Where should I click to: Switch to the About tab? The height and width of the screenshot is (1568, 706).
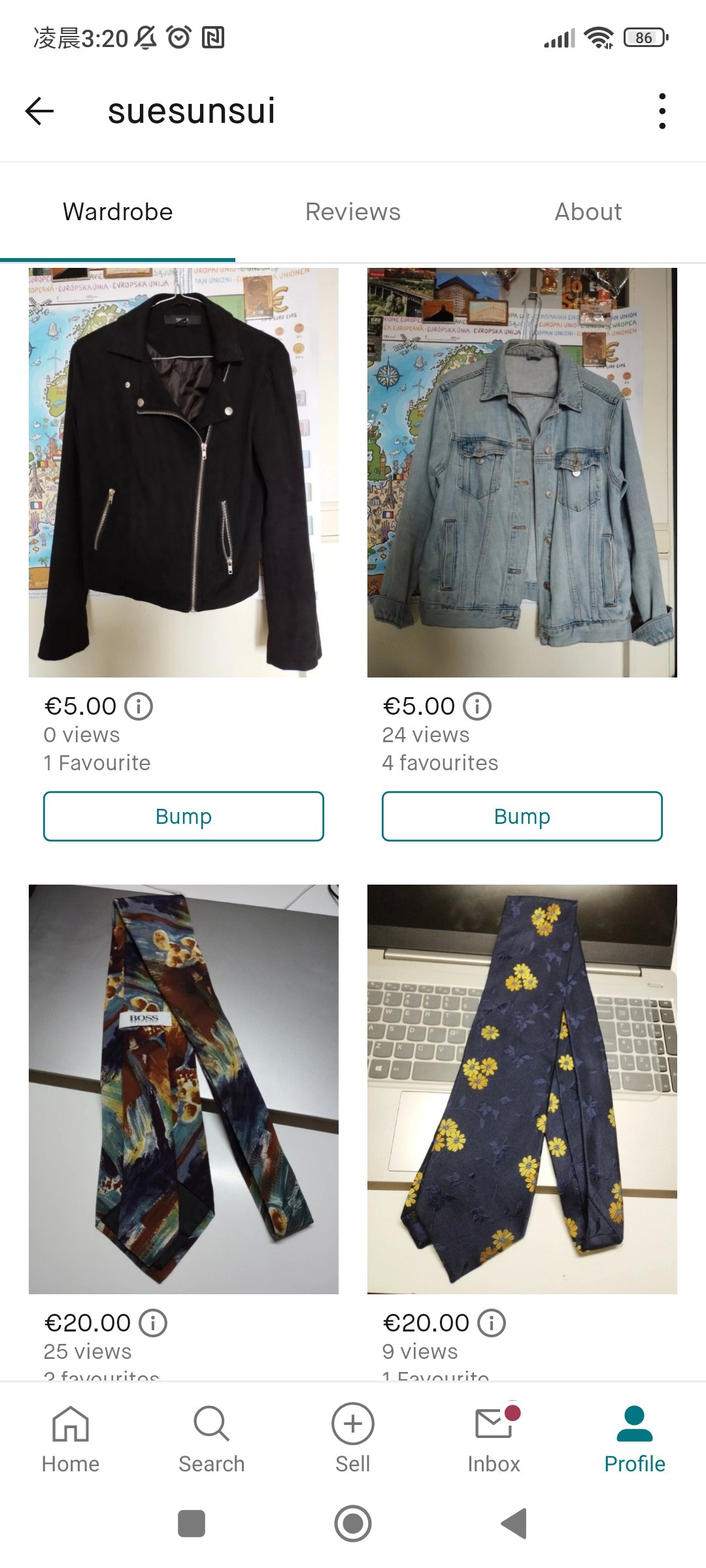click(588, 212)
